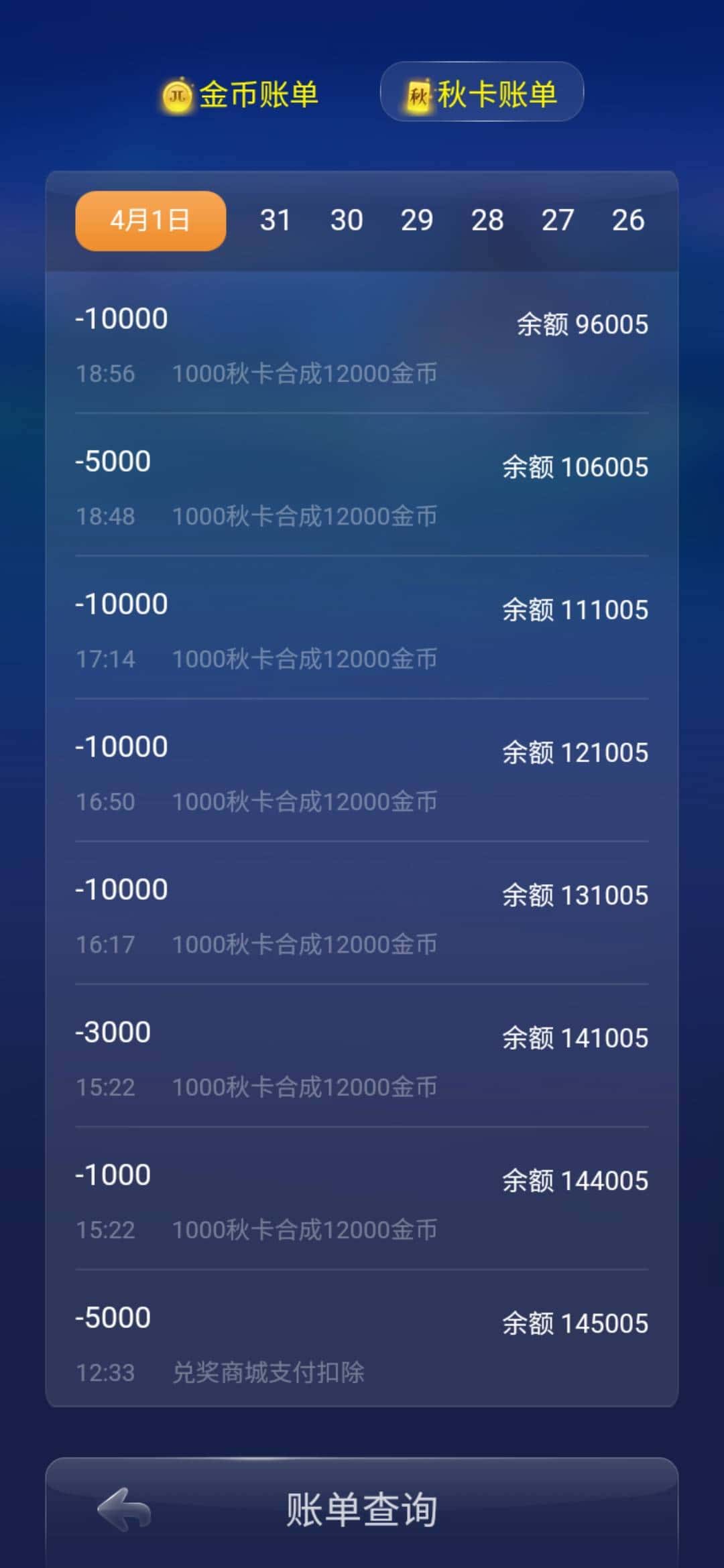Select date 26 in the date bar
The height and width of the screenshot is (1568, 724).
pos(629,219)
